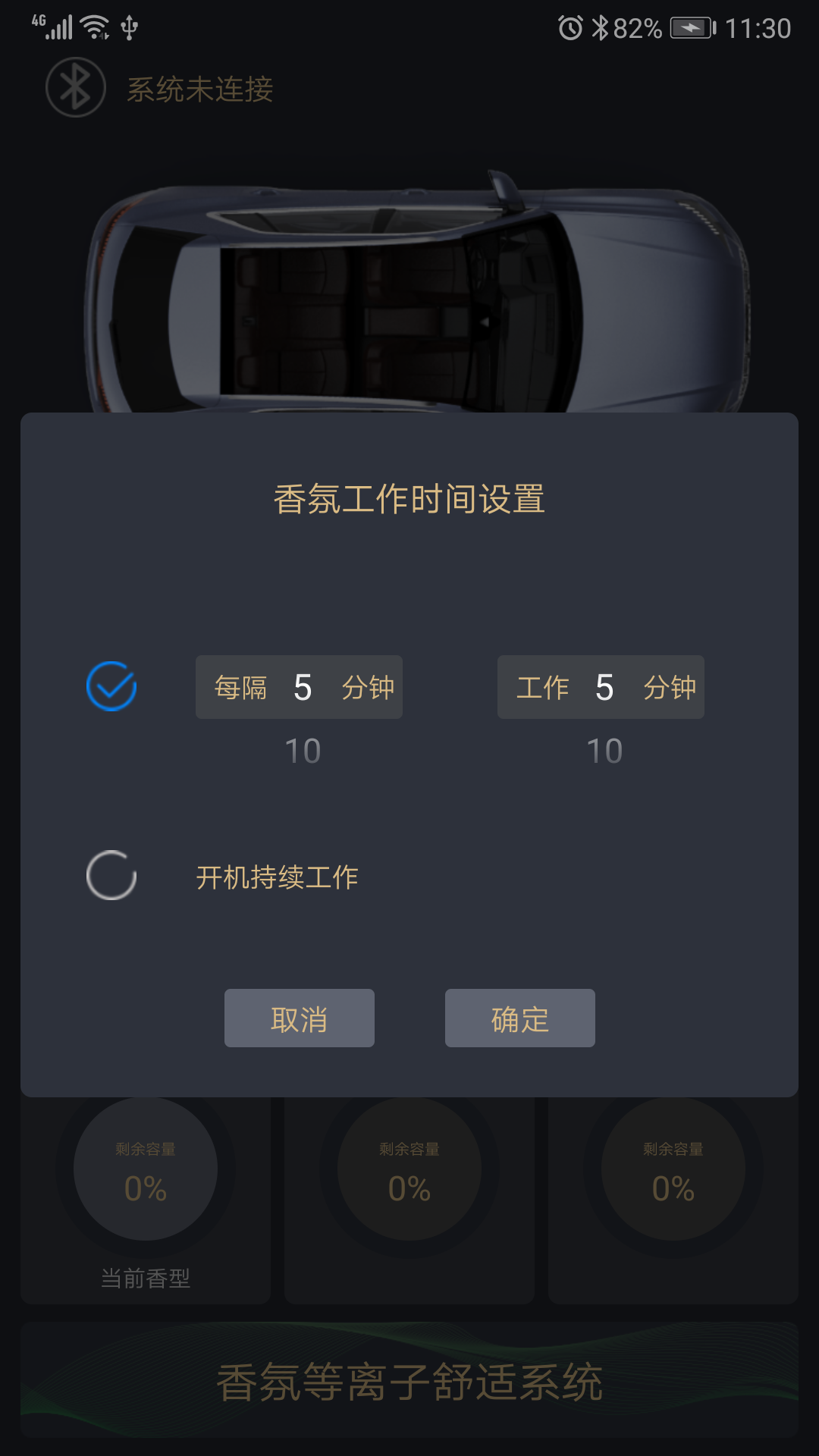Enable 开机持续工作 continuous mode
This screenshot has width=819, height=1456.
pos(111,877)
